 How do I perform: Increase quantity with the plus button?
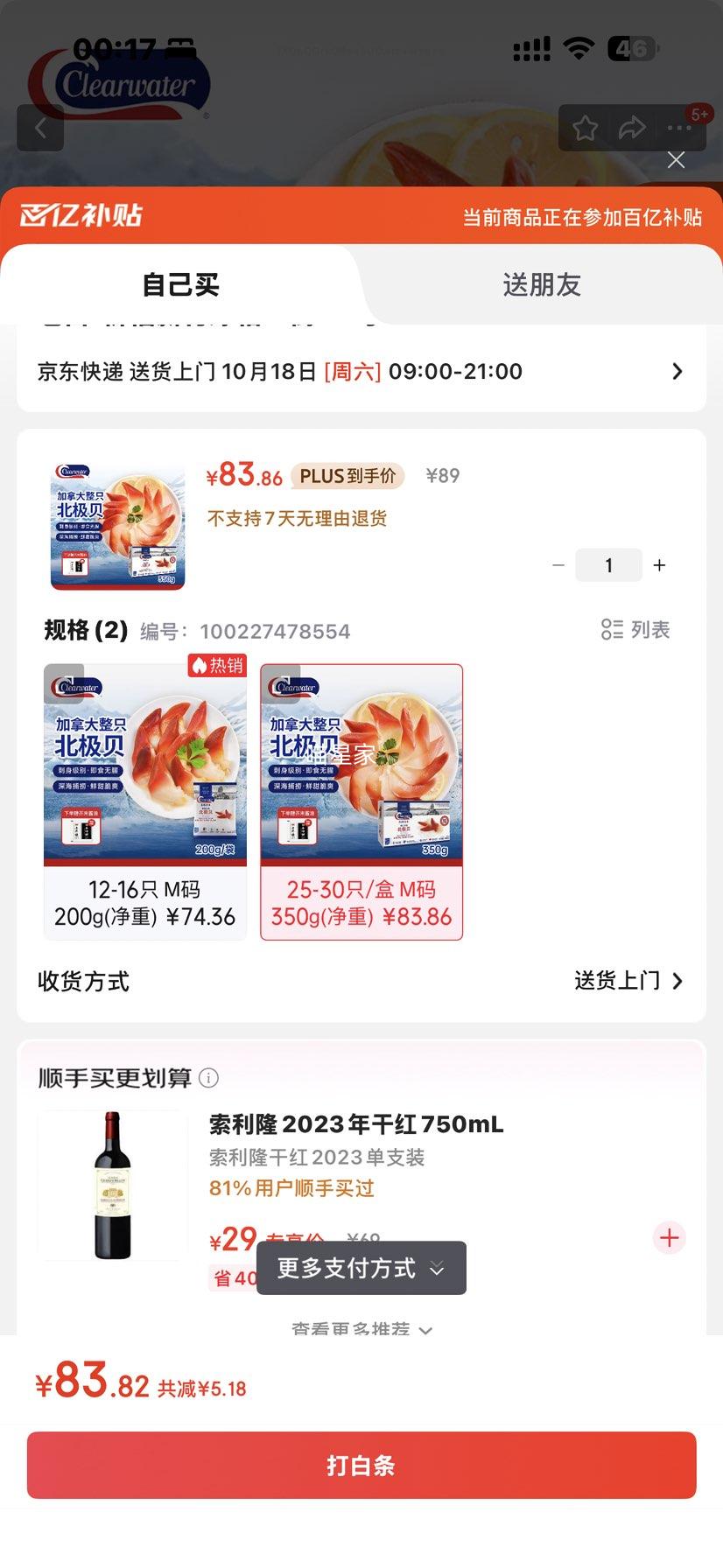tap(660, 566)
